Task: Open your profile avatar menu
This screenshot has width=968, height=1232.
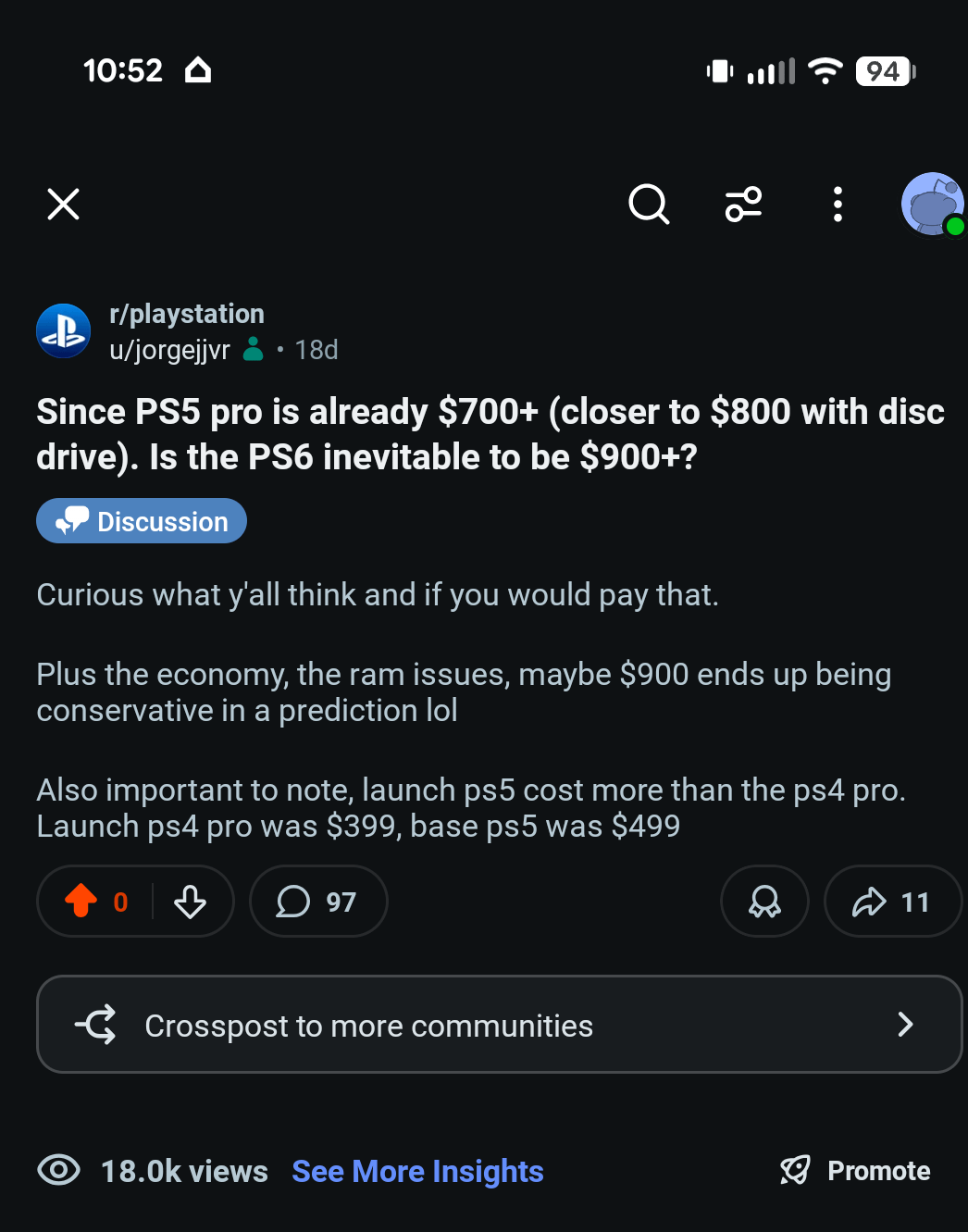Action: pyautogui.click(x=933, y=204)
